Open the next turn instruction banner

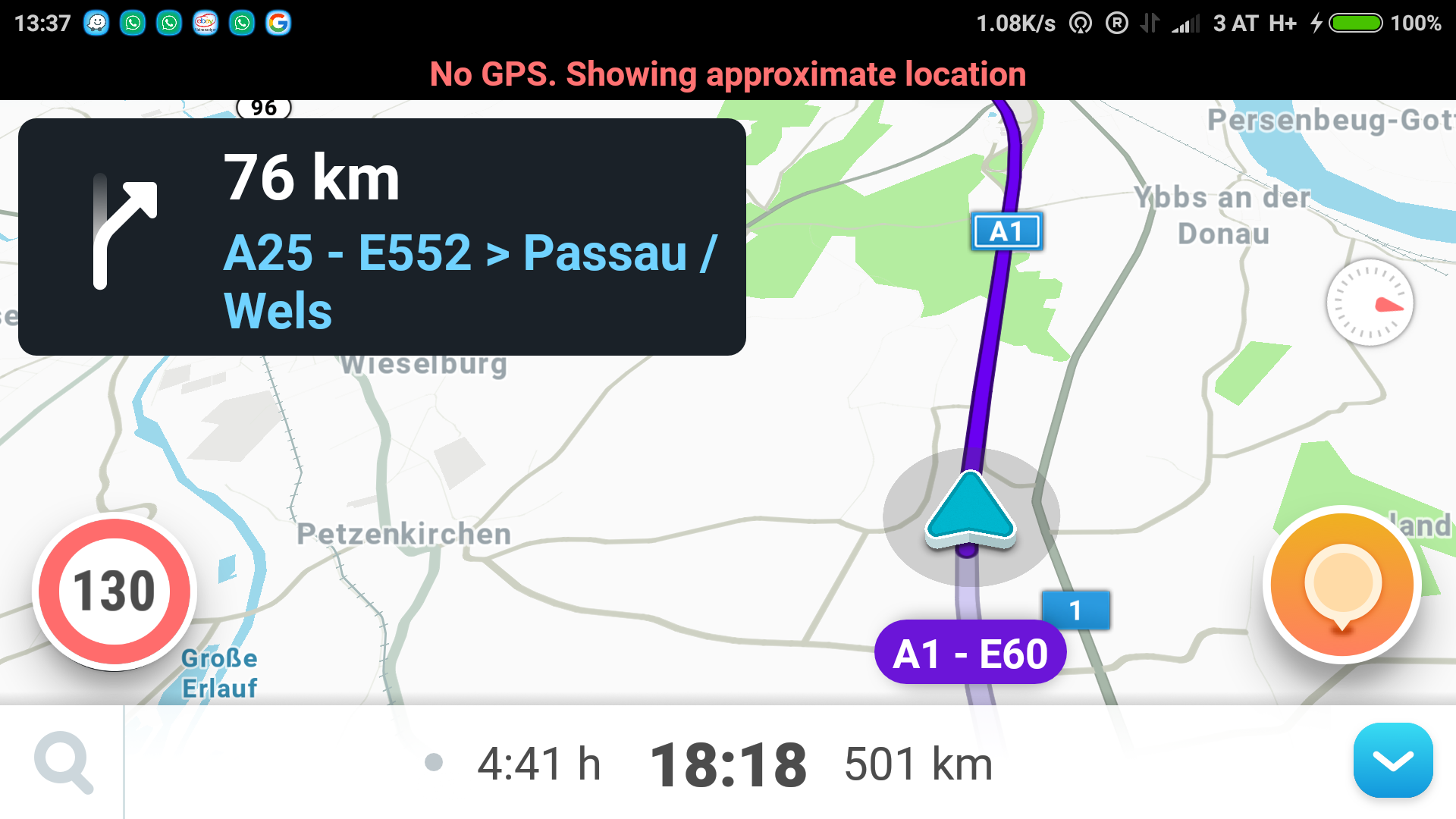382,237
